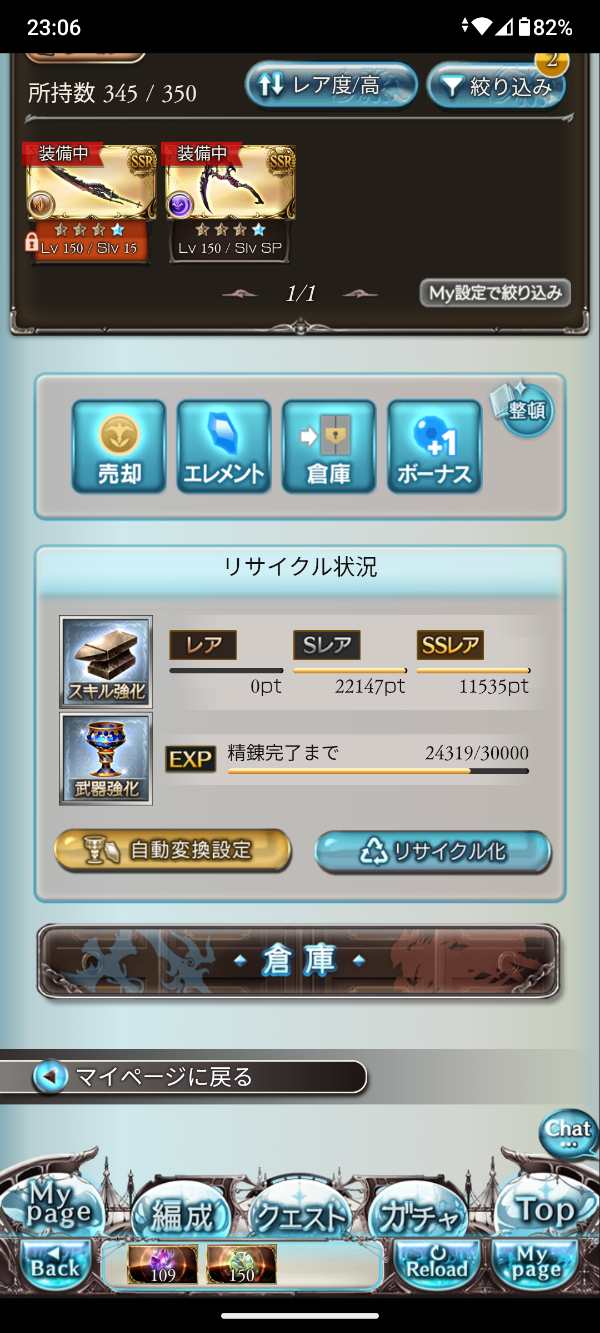600x1333 pixels.
Task: Tap the 整頓 organize button
Action: 522,410
